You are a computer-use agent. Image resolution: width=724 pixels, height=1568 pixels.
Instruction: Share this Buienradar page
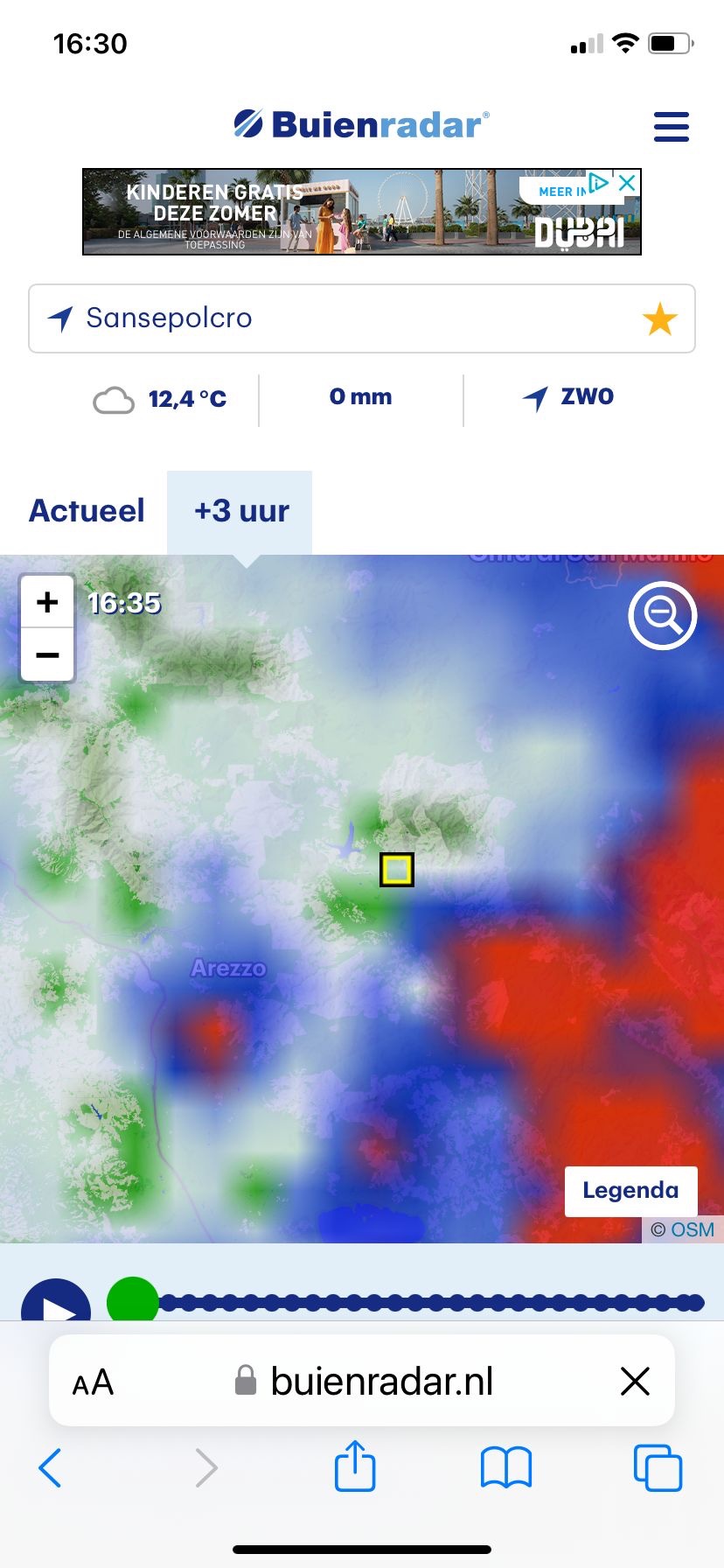pyautogui.click(x=355, y=1466)
